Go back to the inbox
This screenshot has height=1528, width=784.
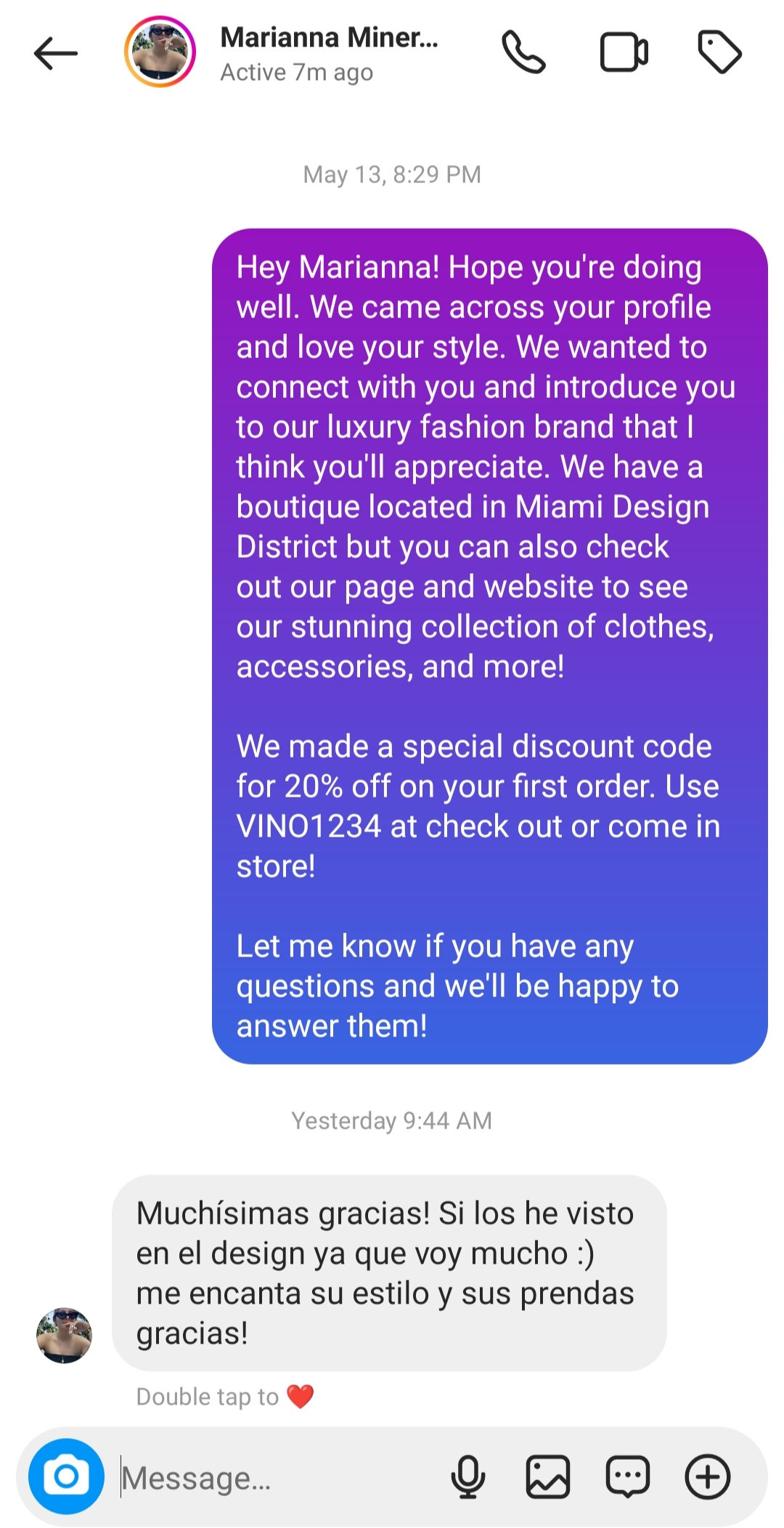56,53
